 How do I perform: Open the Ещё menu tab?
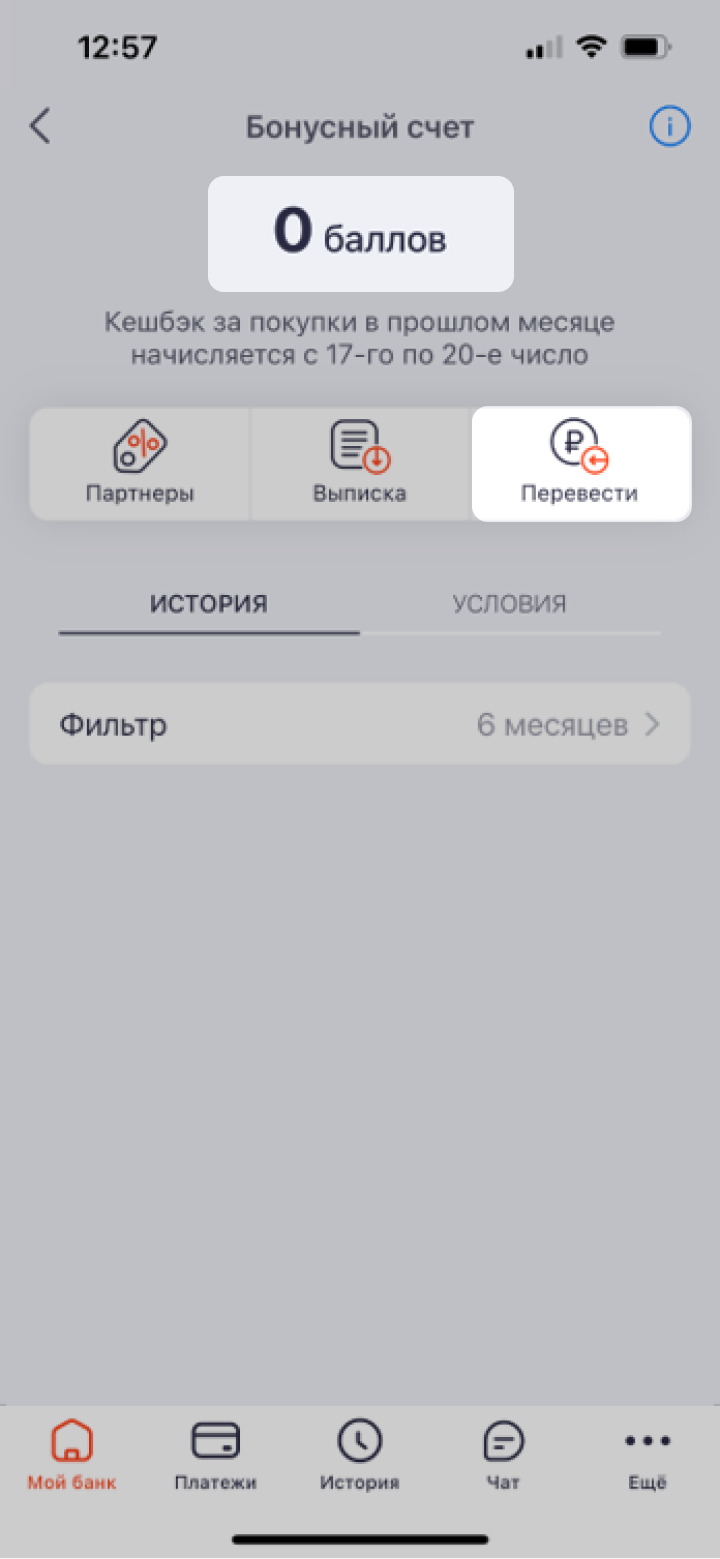pyautogui.click(x=647, y=1455)
